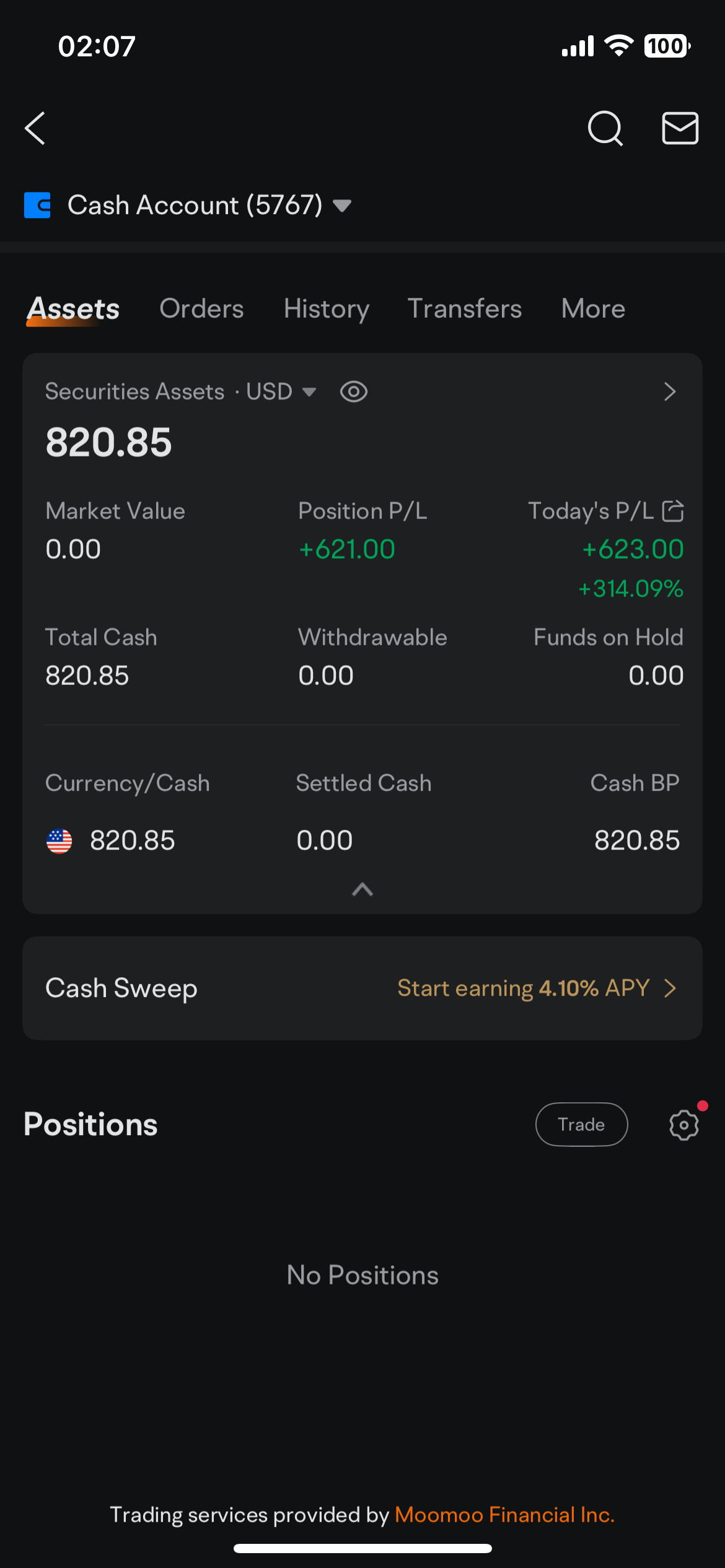
Task: Switch to the Orders tab
Action: [201, 308]
